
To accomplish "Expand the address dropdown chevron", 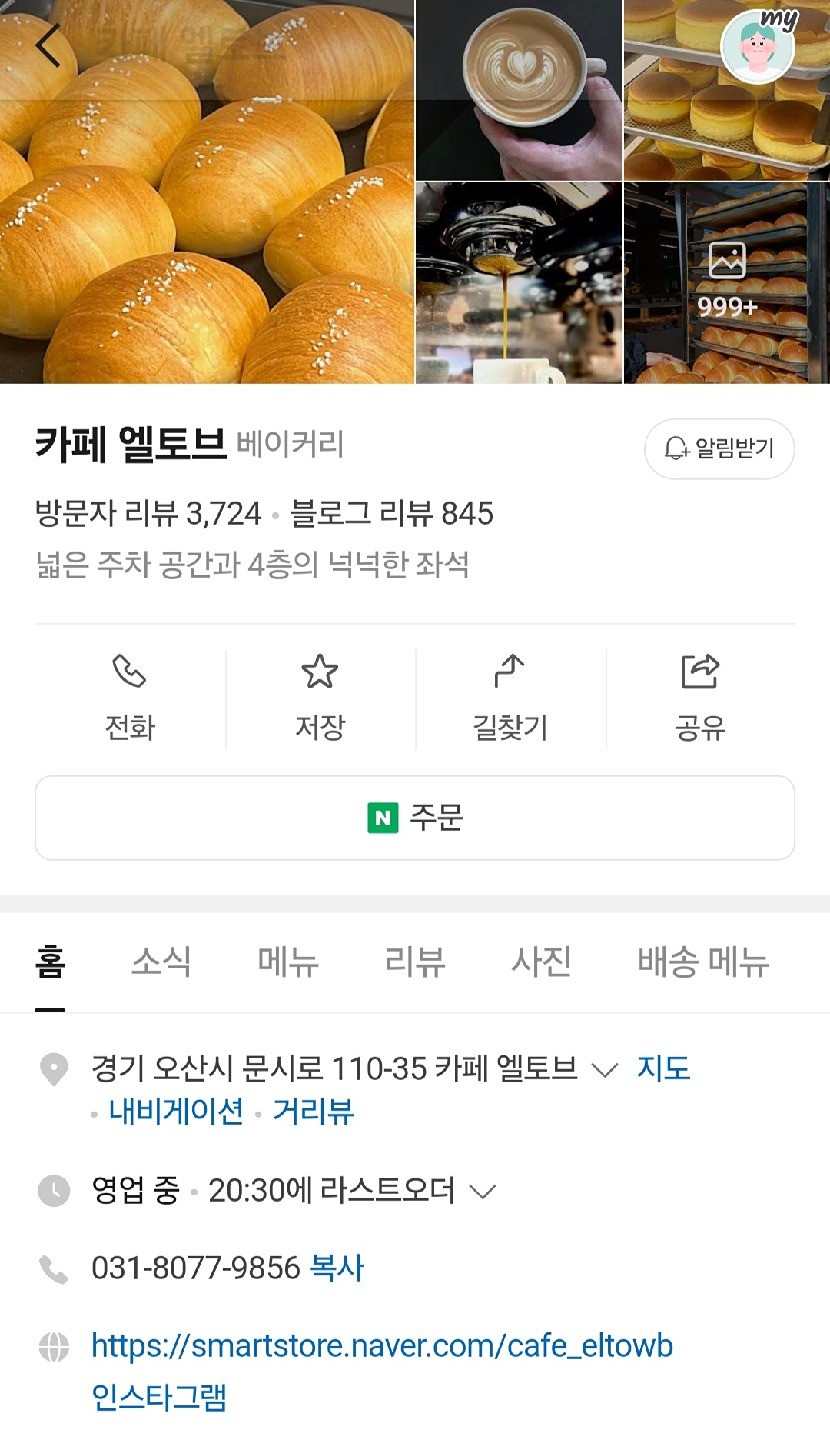I will click(x=605, y=1070).
